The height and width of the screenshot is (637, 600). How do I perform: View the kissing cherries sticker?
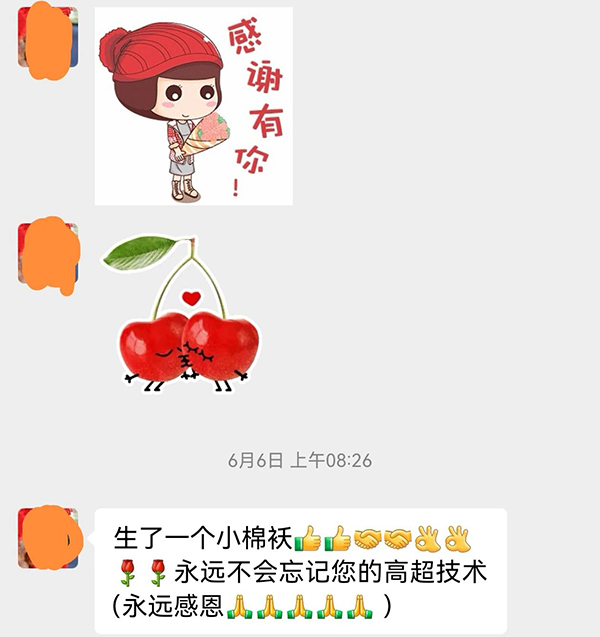click(x=187, y=312)
